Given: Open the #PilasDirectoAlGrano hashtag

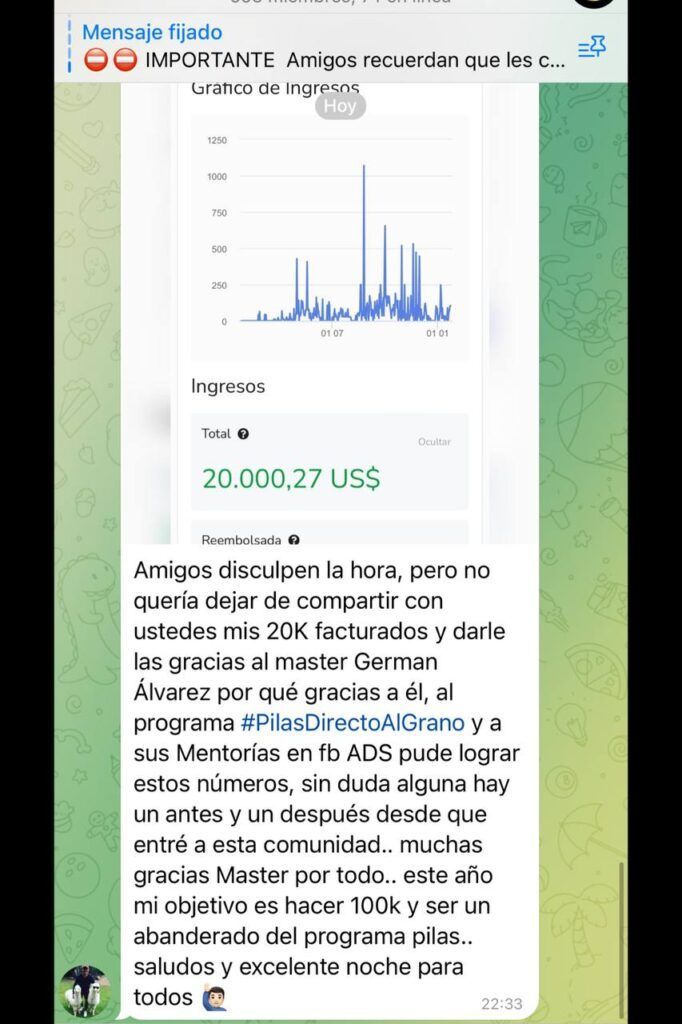Looking at the screenshot, I should pos(353,722).
